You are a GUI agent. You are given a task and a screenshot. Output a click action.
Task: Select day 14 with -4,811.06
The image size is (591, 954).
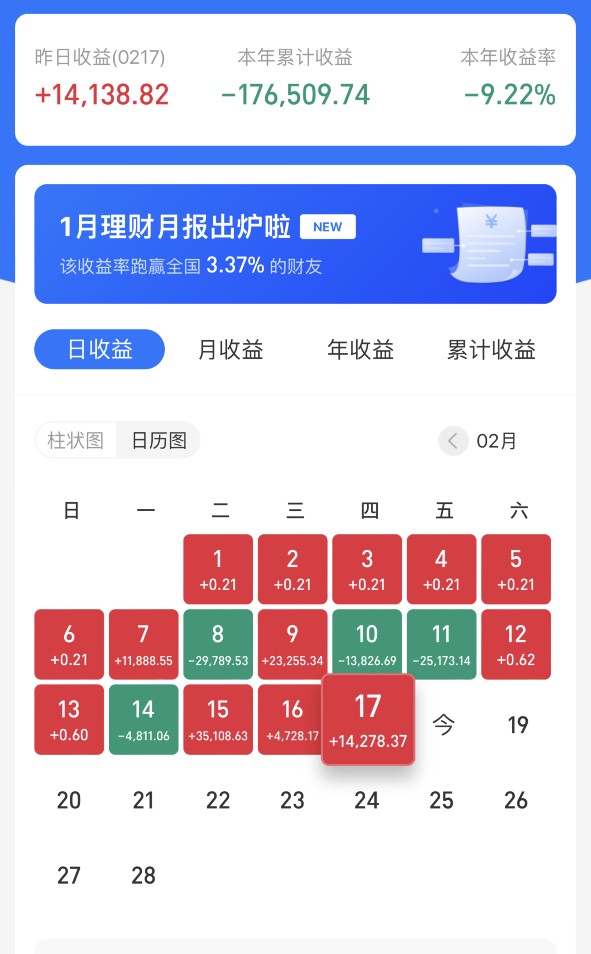[144, 720]
